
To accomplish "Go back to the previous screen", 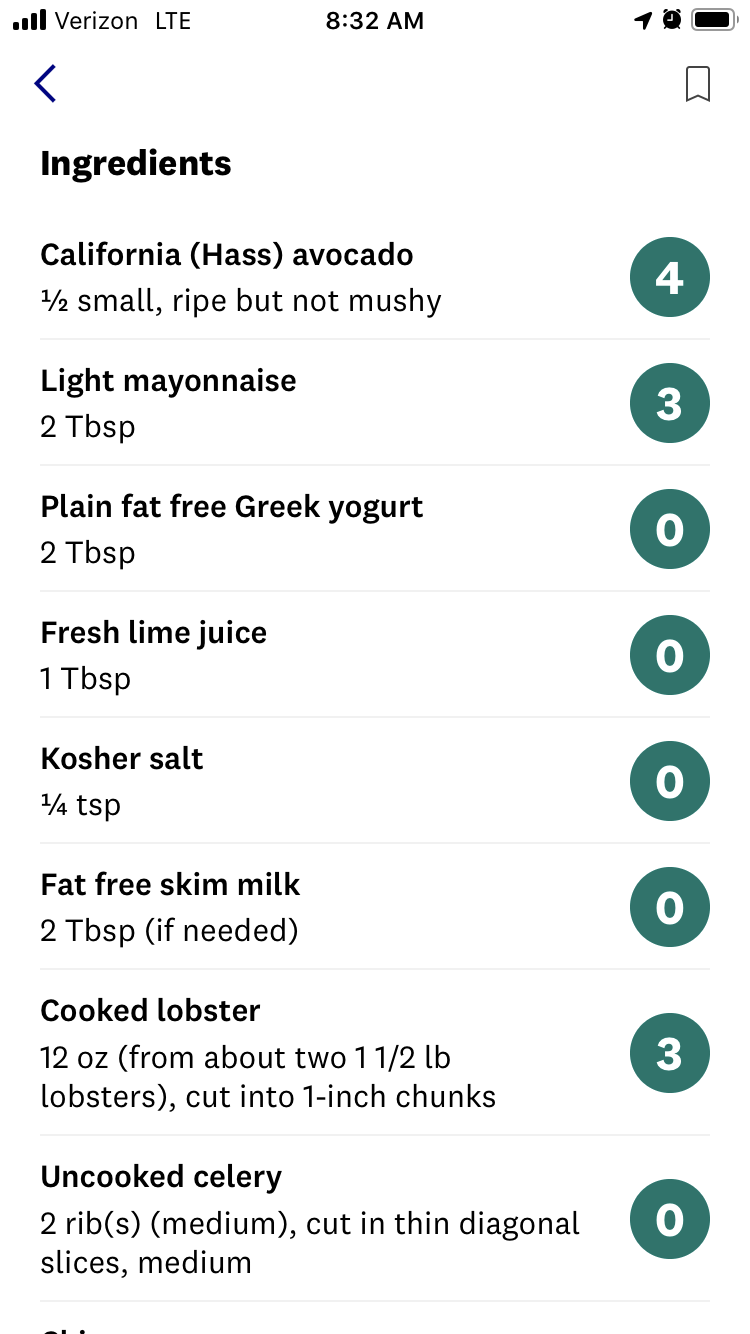I will (x=45, y=84).
